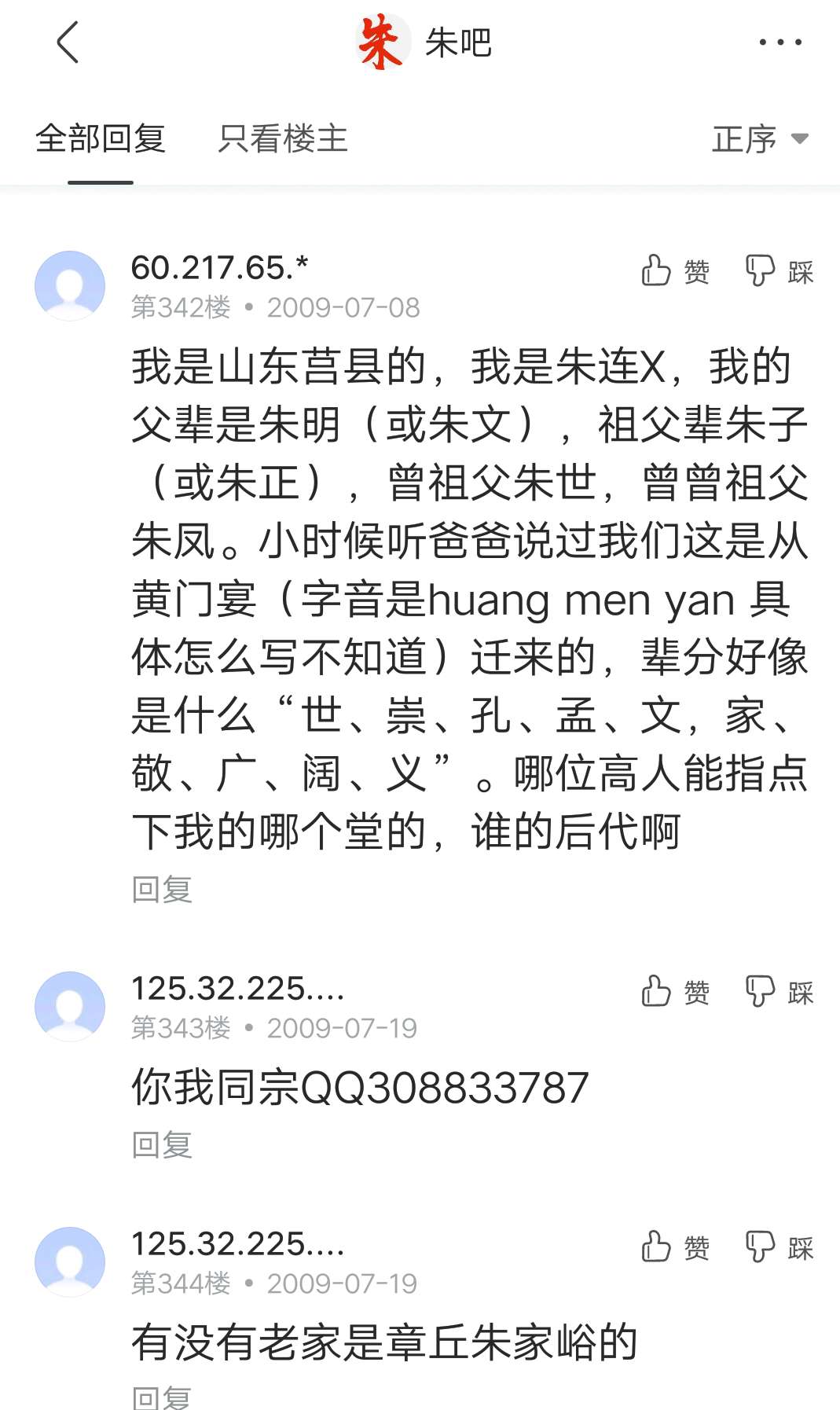Dislike the reply on floor 342
Viewport: 840px width, 1410px height.
point(779,271)
